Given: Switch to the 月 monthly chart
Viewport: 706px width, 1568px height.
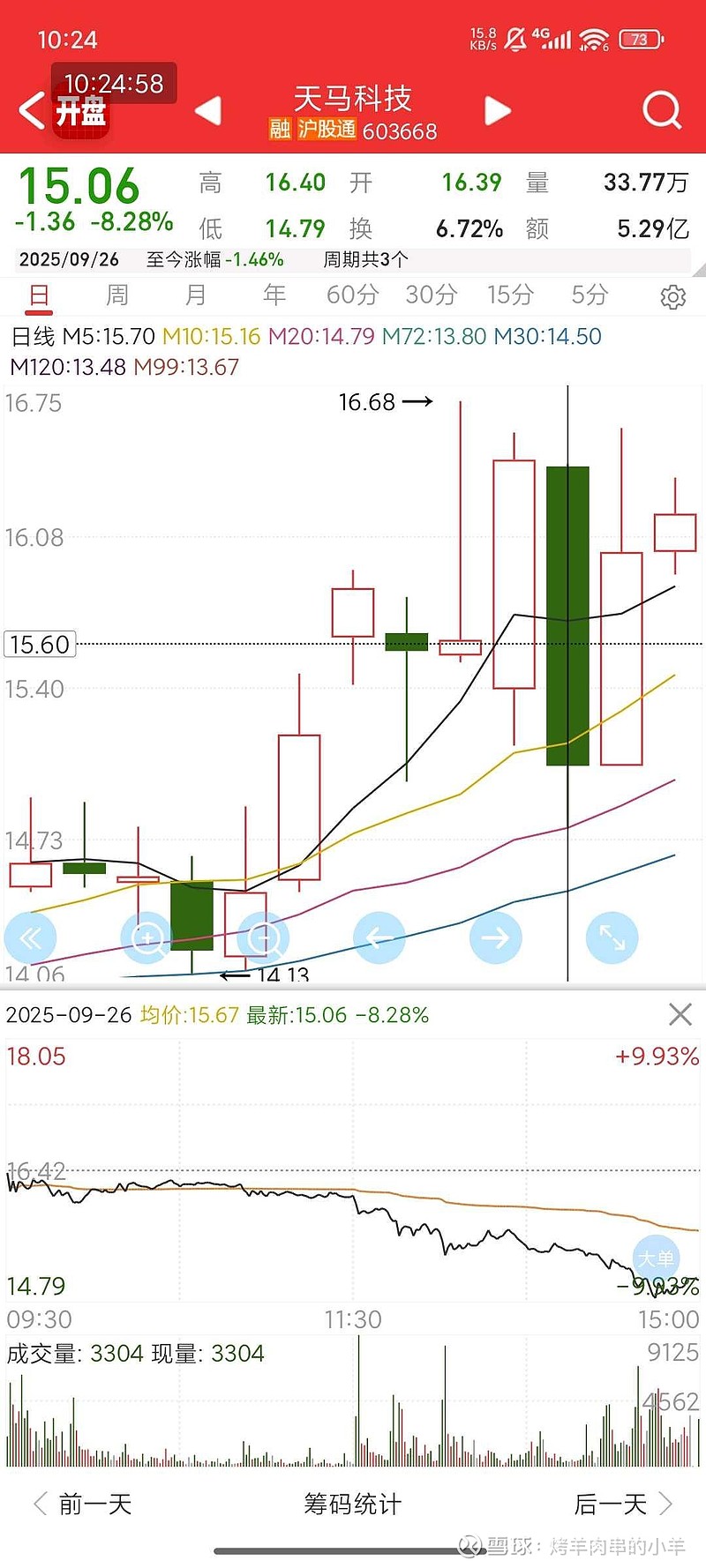Looking at the screenshot, I should pos(196,295).
